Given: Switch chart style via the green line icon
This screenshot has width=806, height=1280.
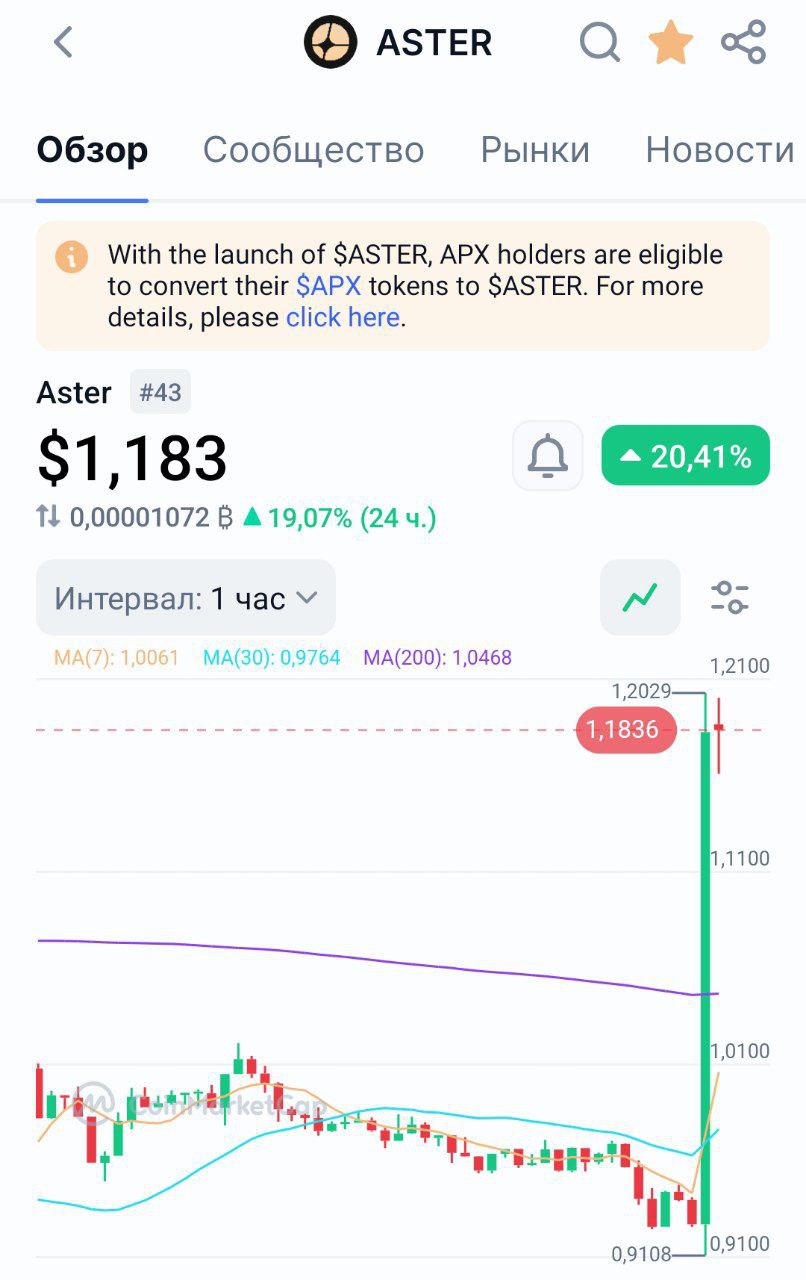Looking at the screenshot, I should coord(639,597).
